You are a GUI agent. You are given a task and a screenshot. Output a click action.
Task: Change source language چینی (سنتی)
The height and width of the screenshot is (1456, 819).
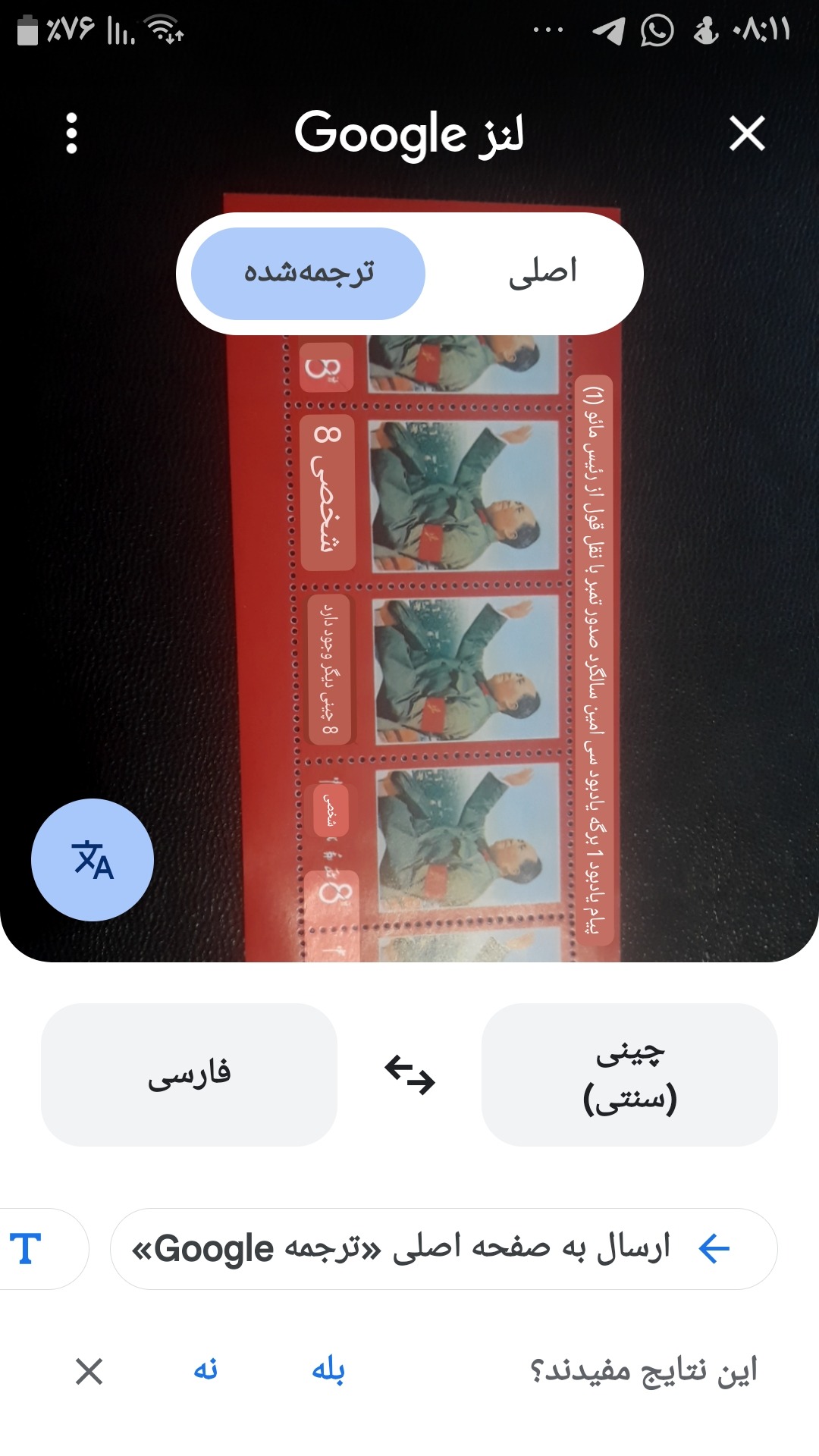[x=629, y=1075]
